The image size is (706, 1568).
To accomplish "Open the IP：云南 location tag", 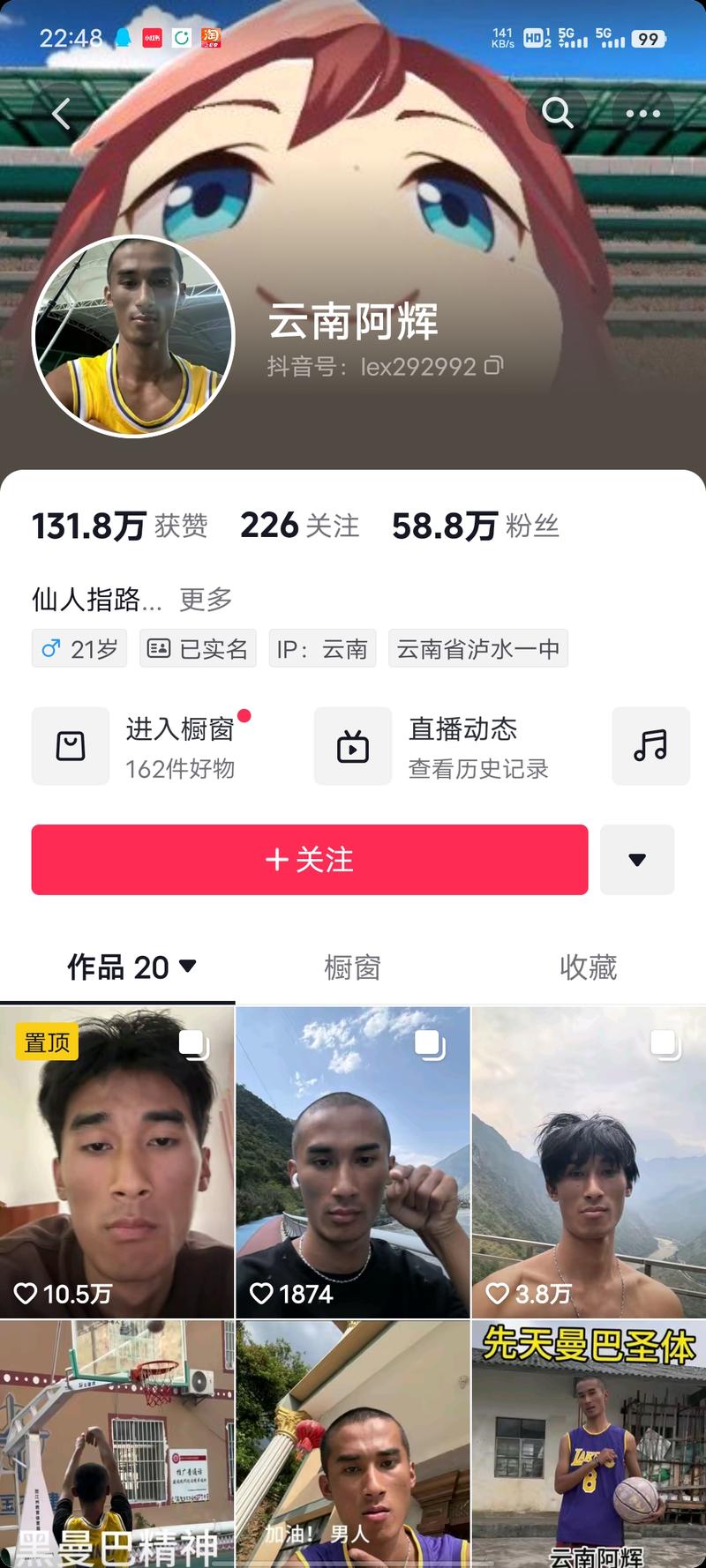I will click(322, 648).
